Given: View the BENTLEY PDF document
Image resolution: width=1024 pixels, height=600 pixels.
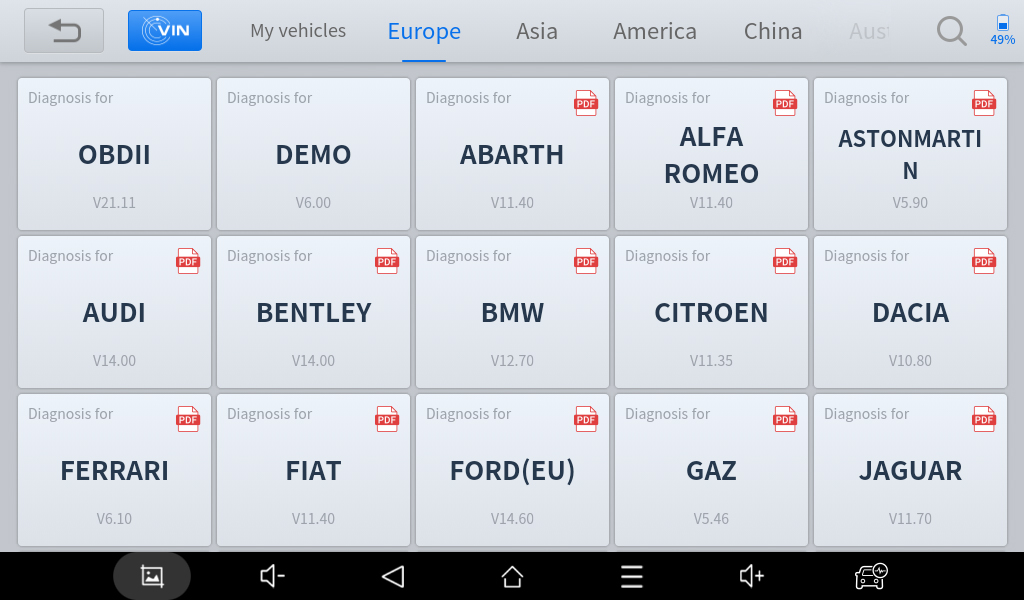Looking at the screenshot, I should (x=387, y=261).
